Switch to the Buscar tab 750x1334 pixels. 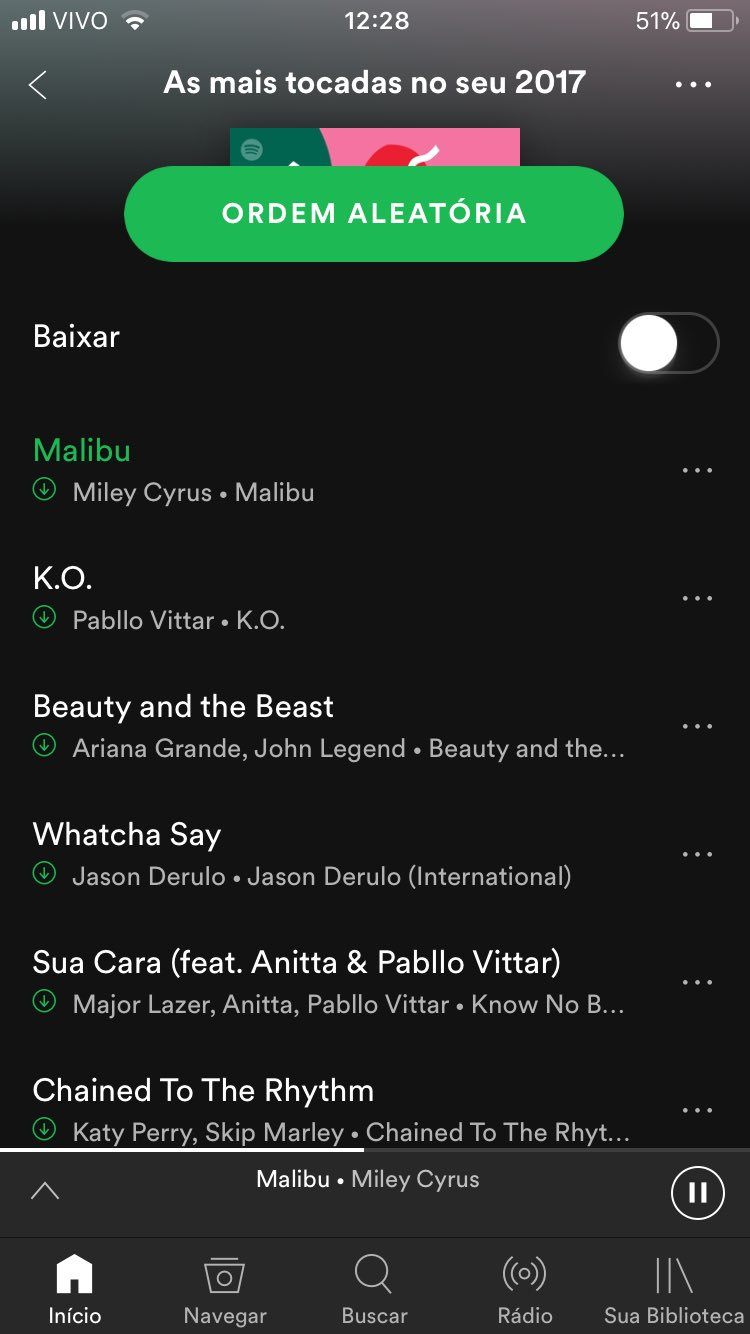tap(374, 1289)
